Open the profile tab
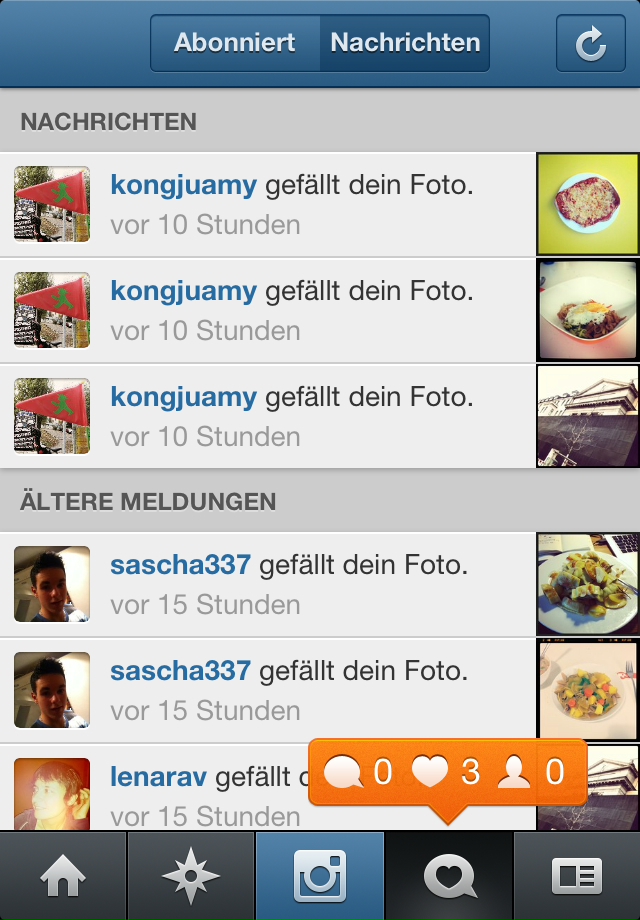 click(x=577, y=877)
